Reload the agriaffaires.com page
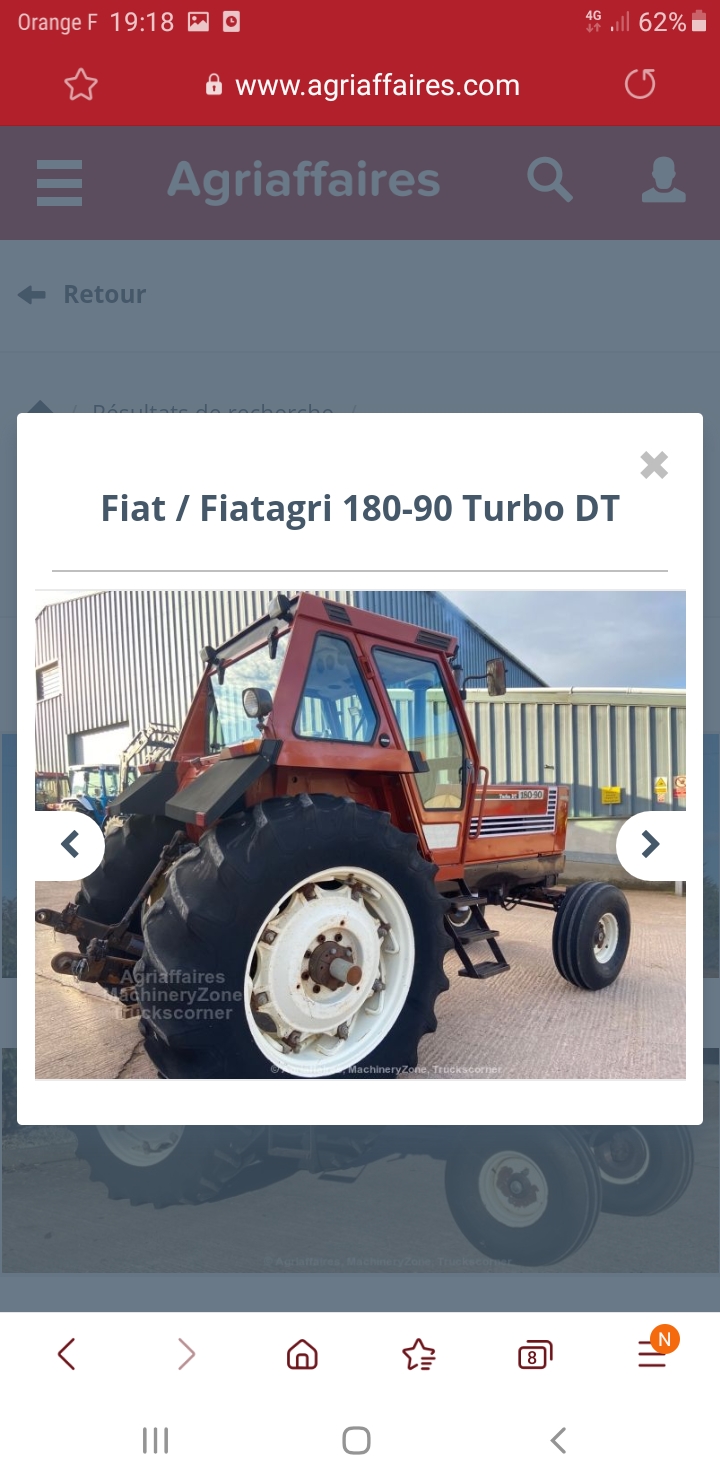This screenshot has height=1480, width=720. coord(640,84)
